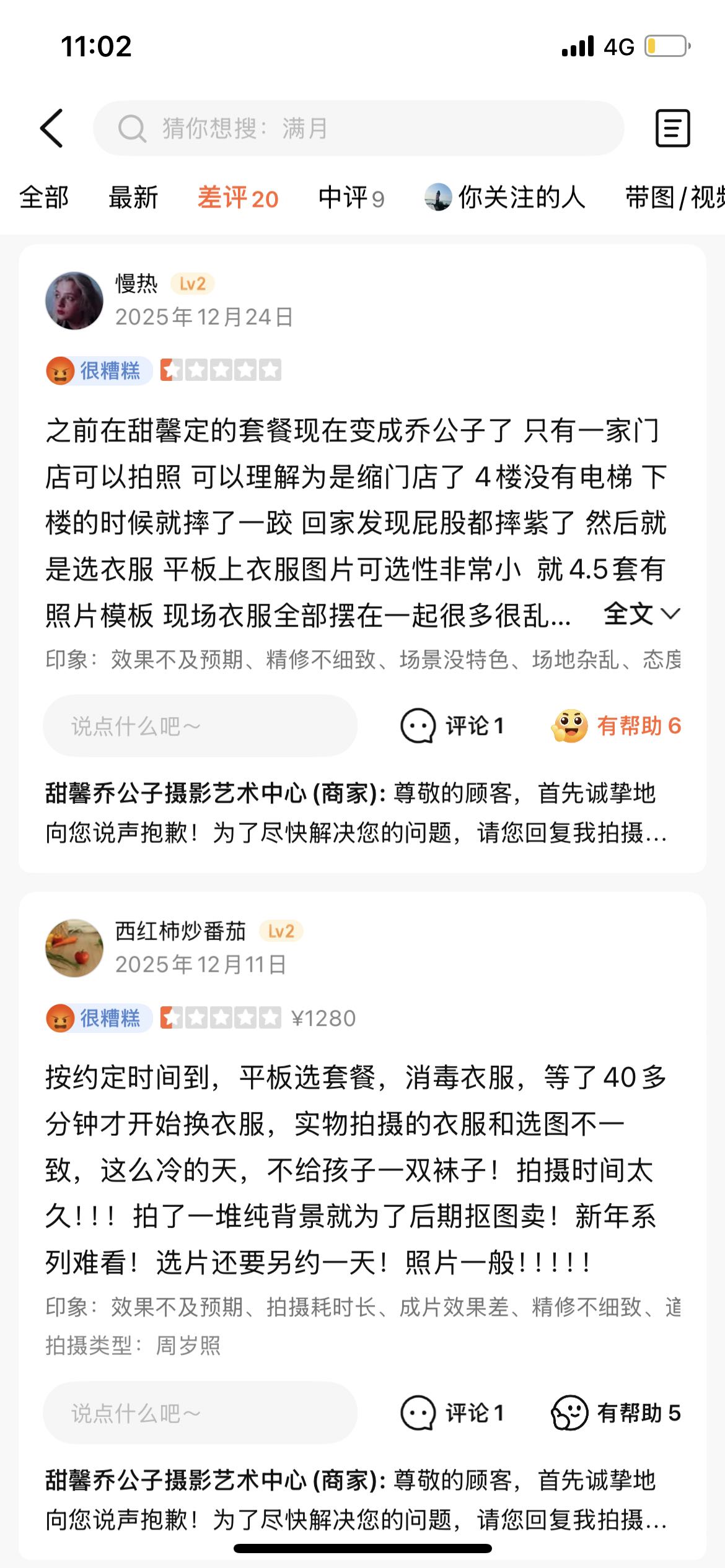This screenshot has height=1568, width=725.
Task: Tap the comment field under 慢热's review
Action: [200, 726]
